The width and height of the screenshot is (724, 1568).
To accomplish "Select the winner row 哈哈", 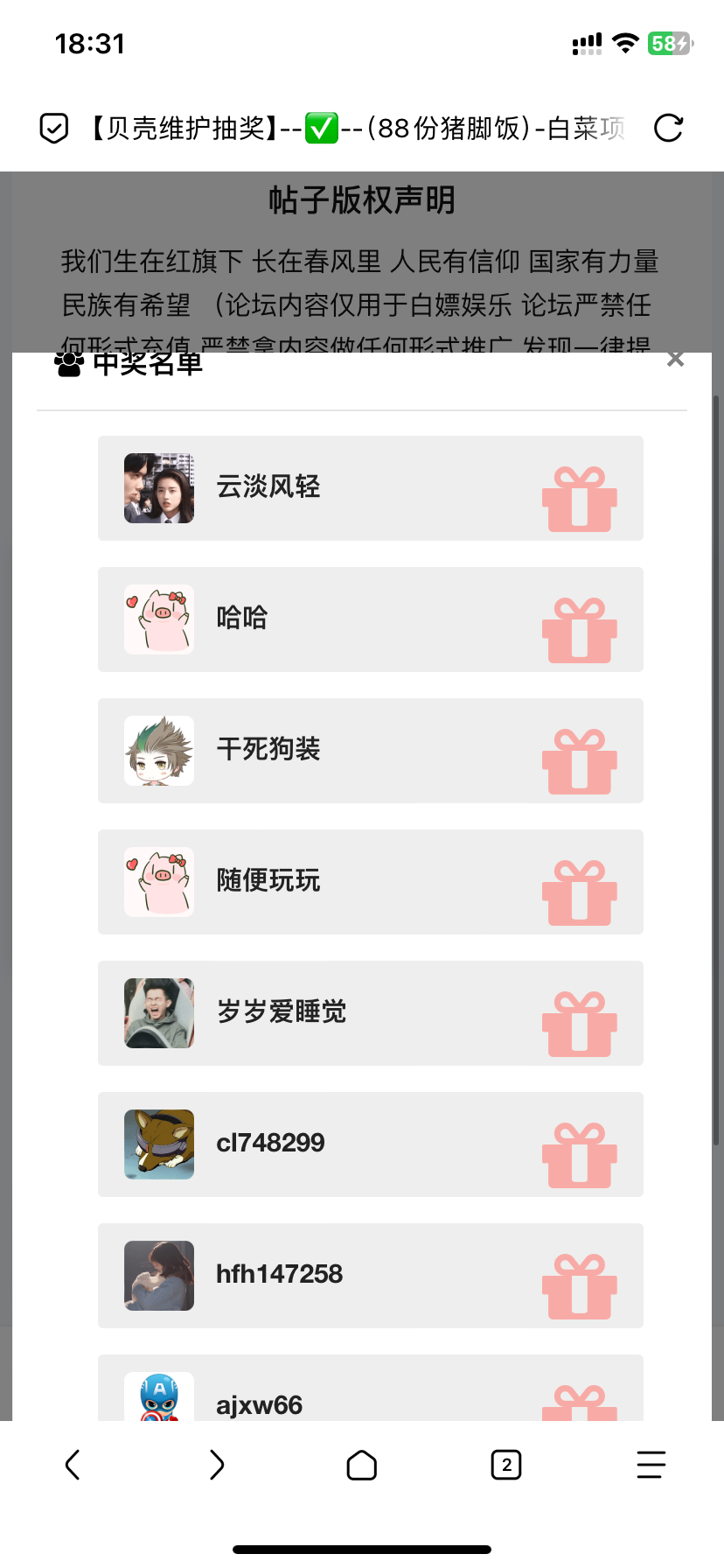I will pyautogui.click(x=370, y=619).
